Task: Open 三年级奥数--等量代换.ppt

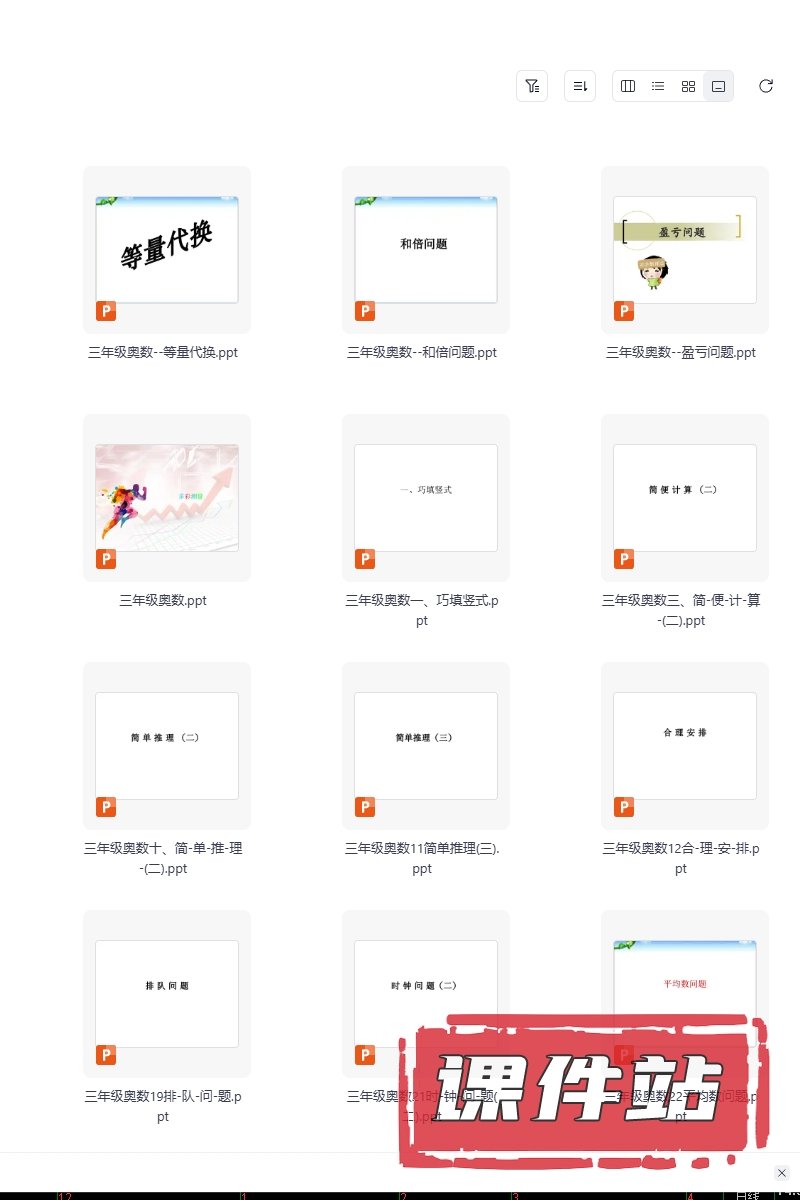Action: tap(167, 250)
